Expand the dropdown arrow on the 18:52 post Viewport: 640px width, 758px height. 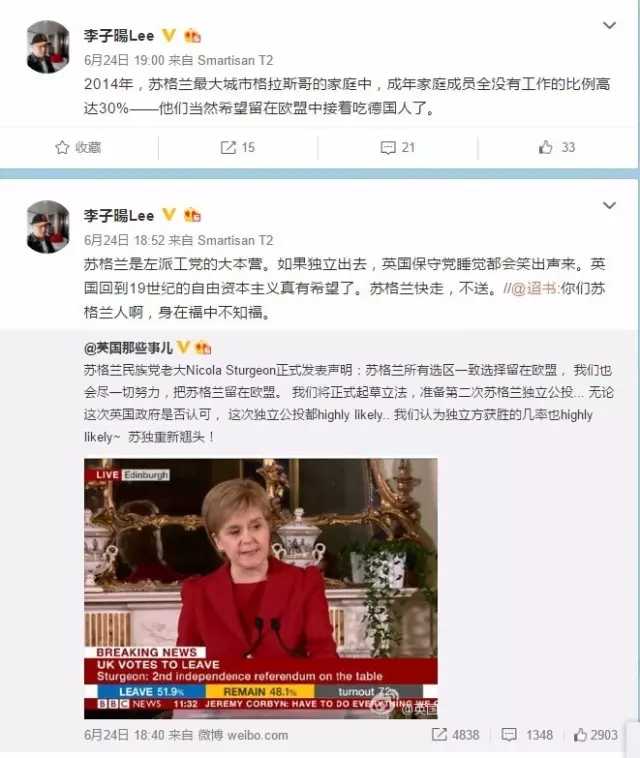coord(608,205)
